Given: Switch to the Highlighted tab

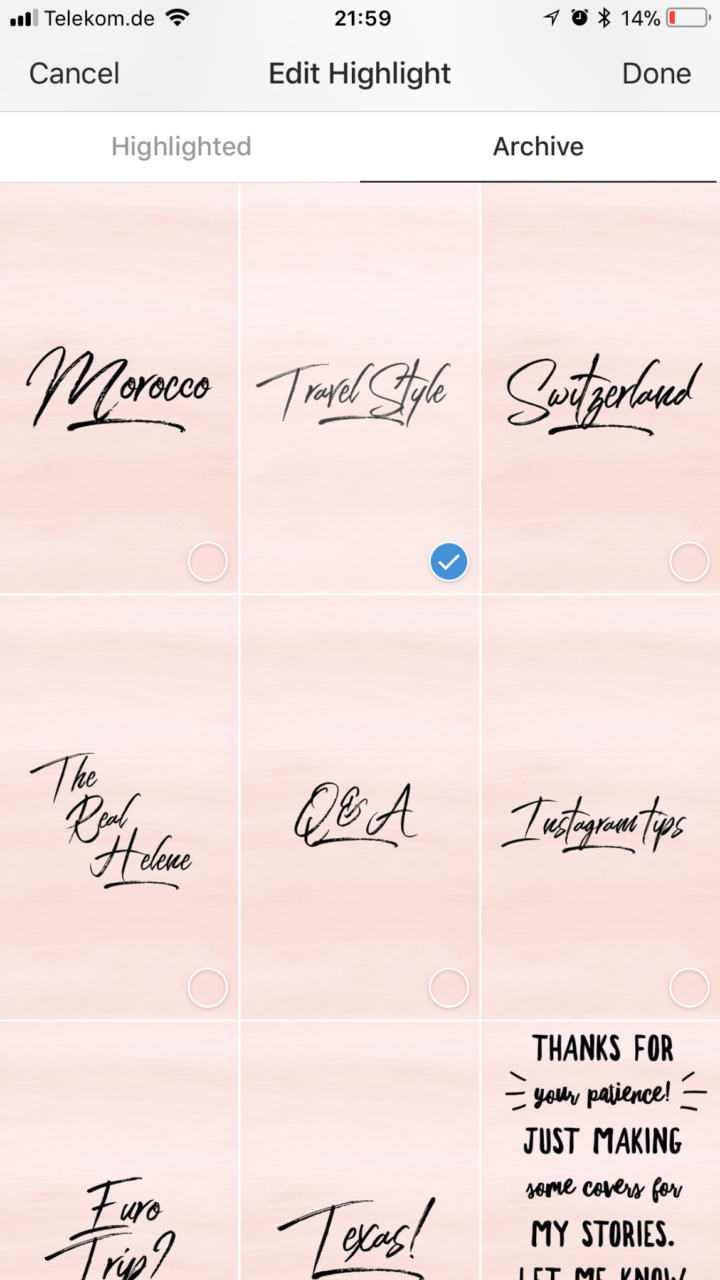Looking at the screenshot, I should pos(180,147).
